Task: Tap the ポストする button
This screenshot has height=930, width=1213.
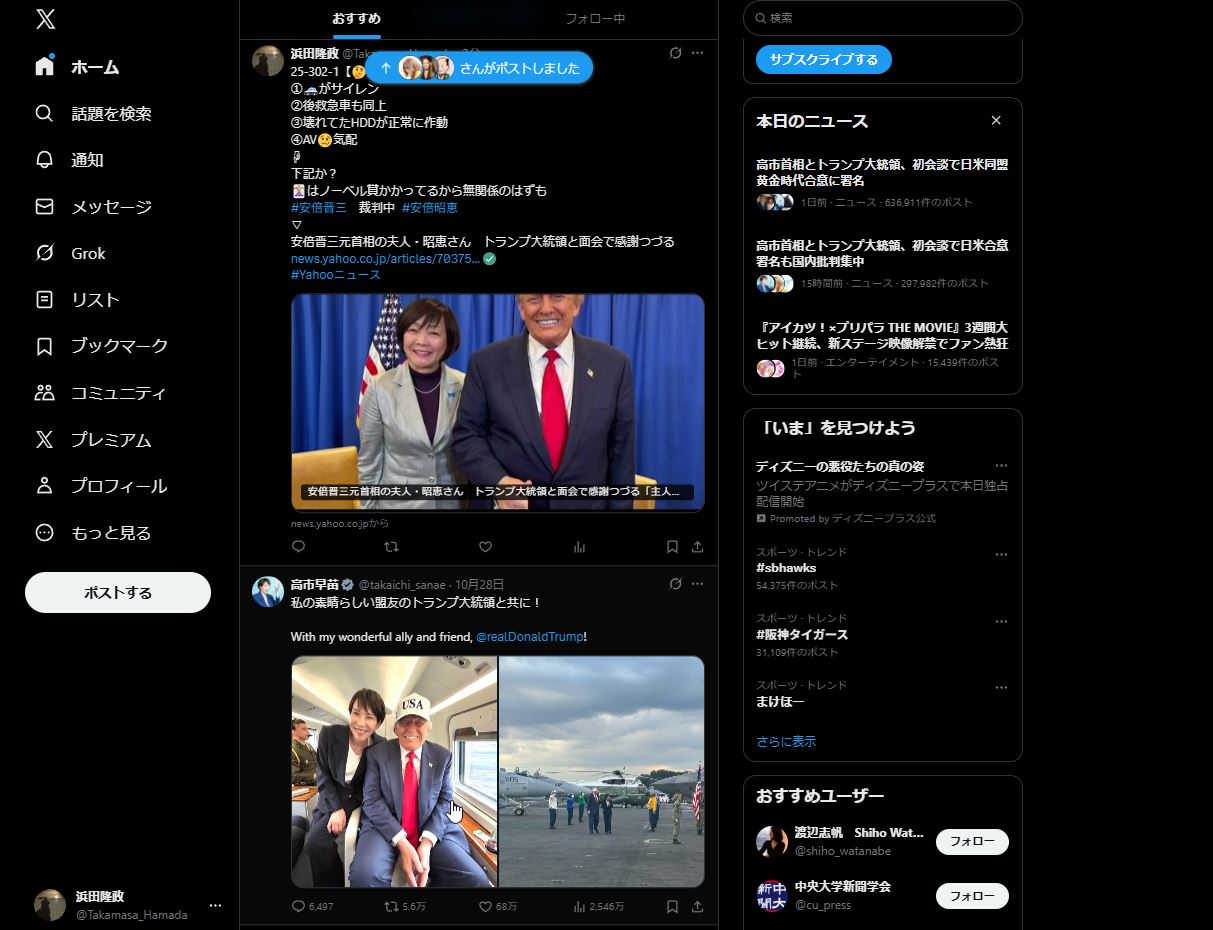Action: click(x=118, y=592)
